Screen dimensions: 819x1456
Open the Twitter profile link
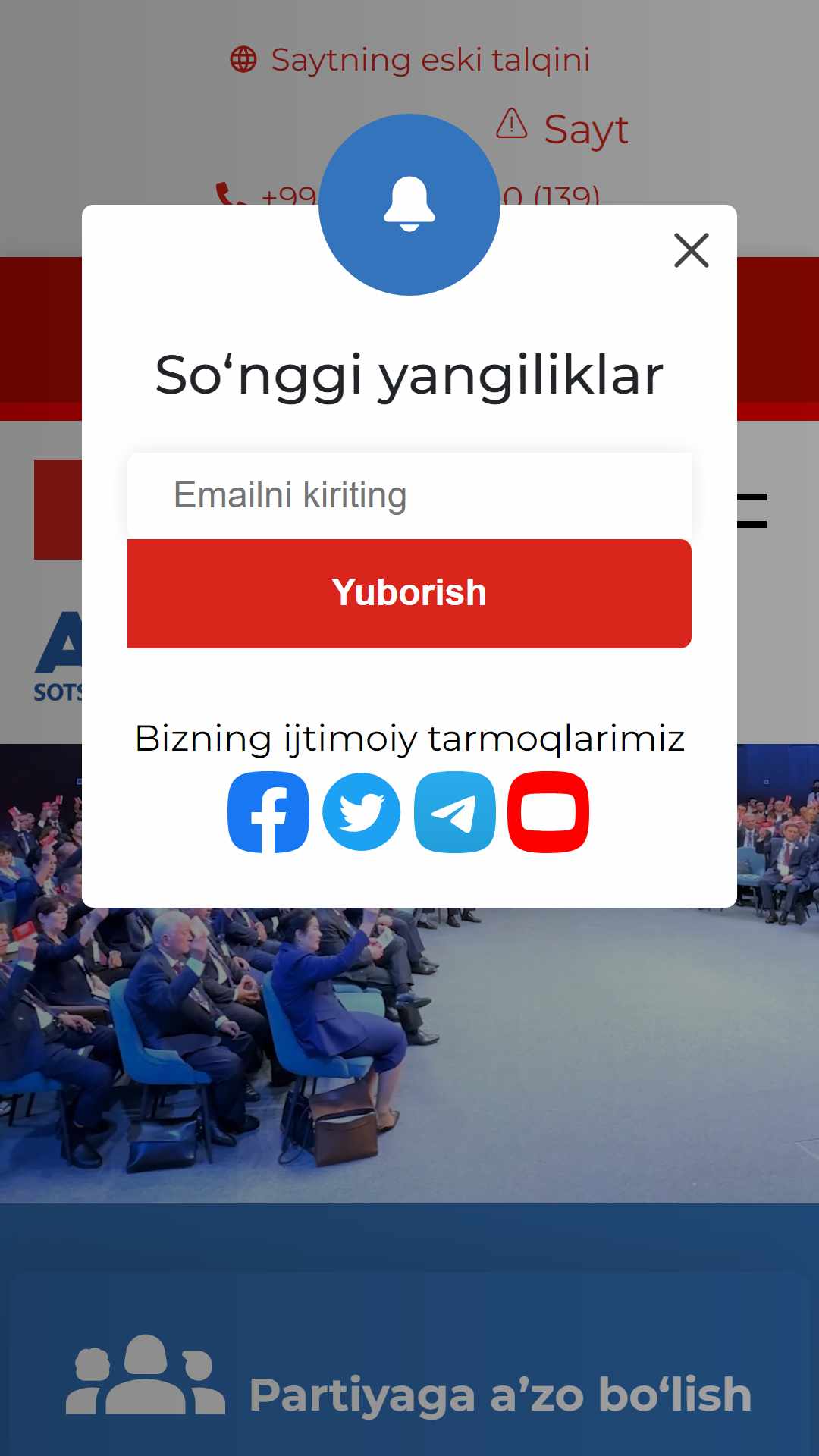[x=362, y=812]
